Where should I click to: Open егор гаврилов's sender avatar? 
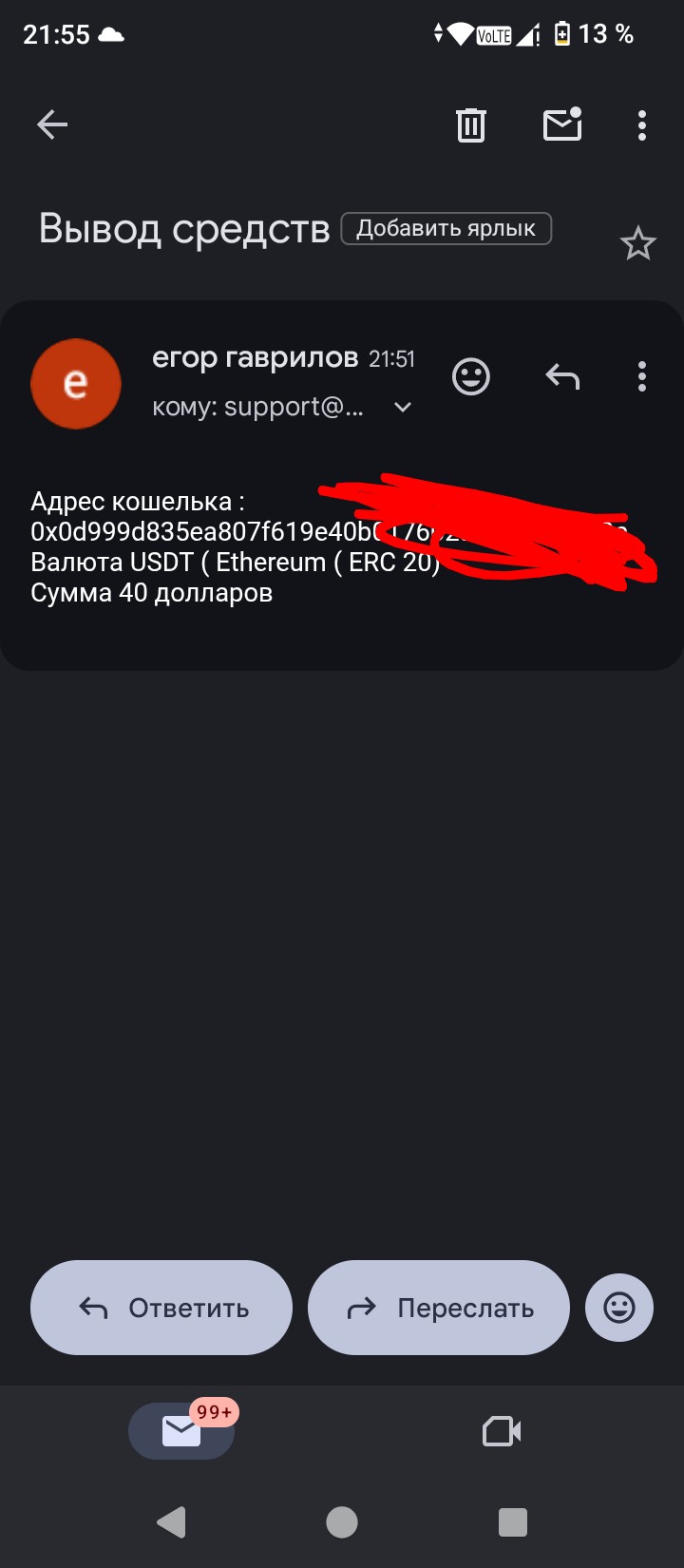[x=76, y=383]
